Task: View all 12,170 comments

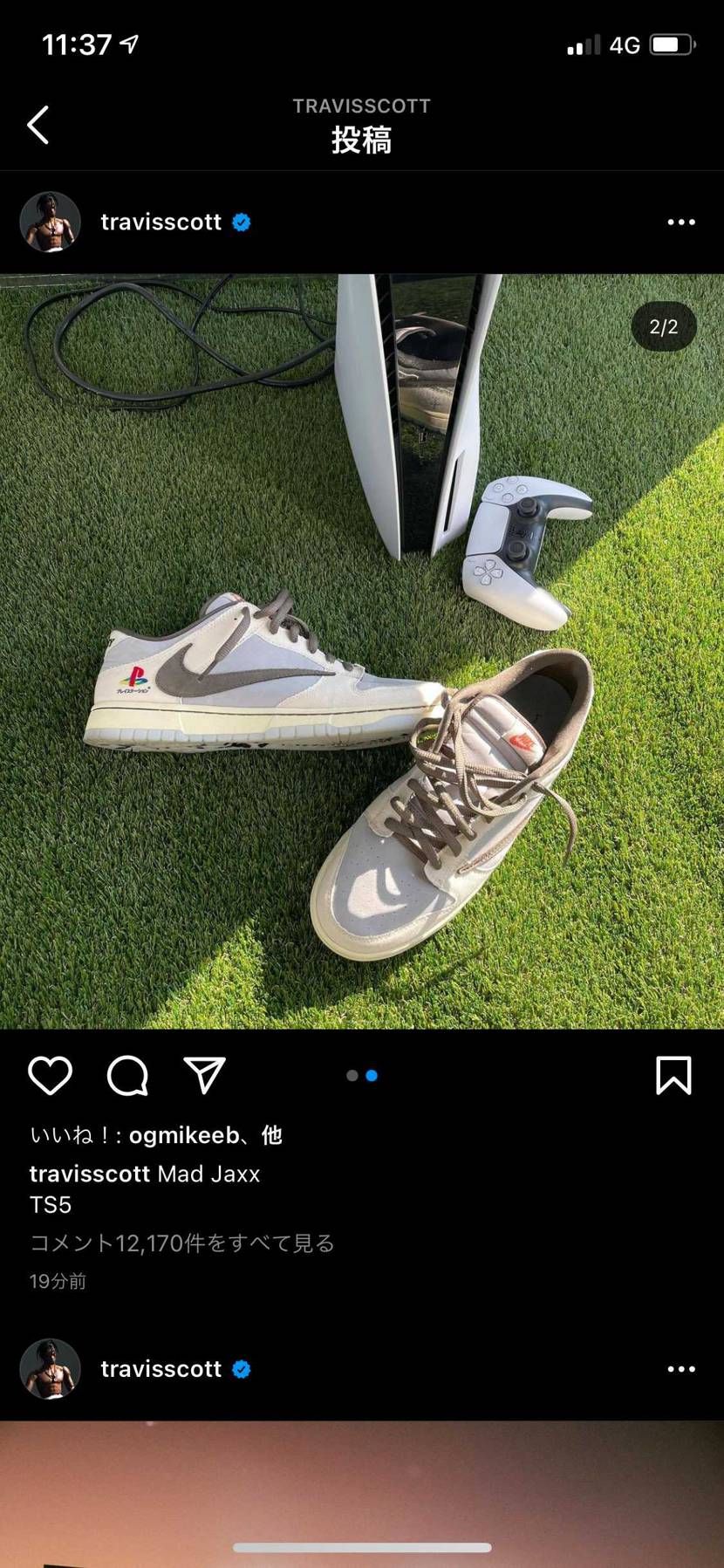Action: click(182, 1243)
